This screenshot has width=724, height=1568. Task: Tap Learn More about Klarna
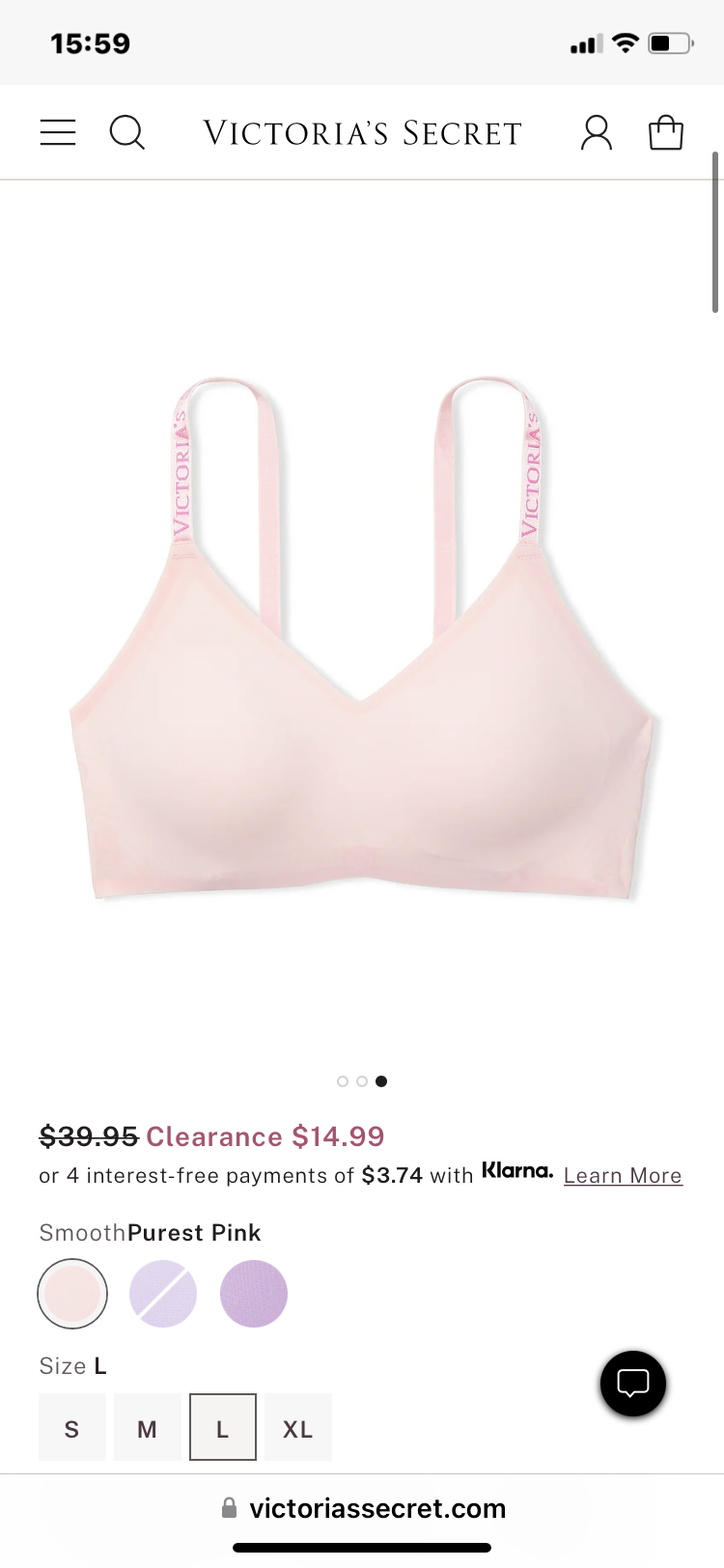coord(623,1175)
